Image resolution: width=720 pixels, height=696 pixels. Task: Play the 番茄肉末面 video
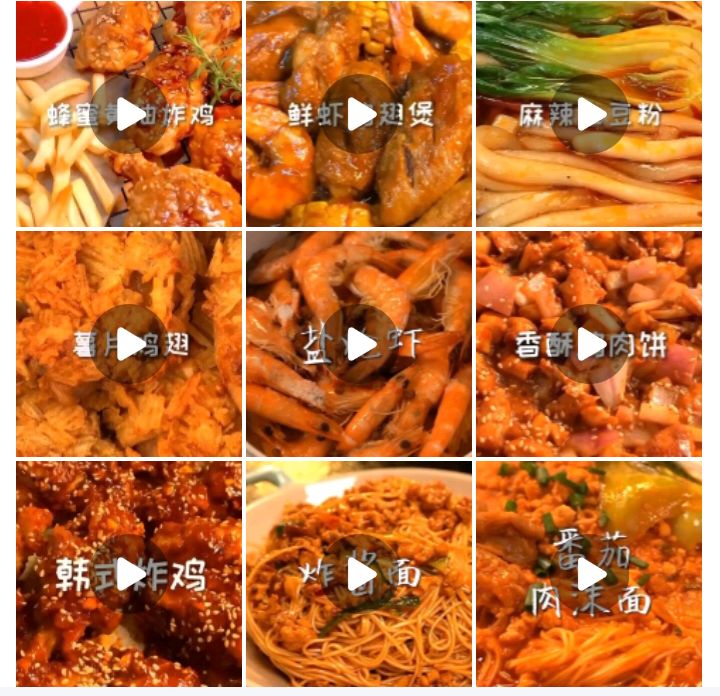(x=590, y=574)
